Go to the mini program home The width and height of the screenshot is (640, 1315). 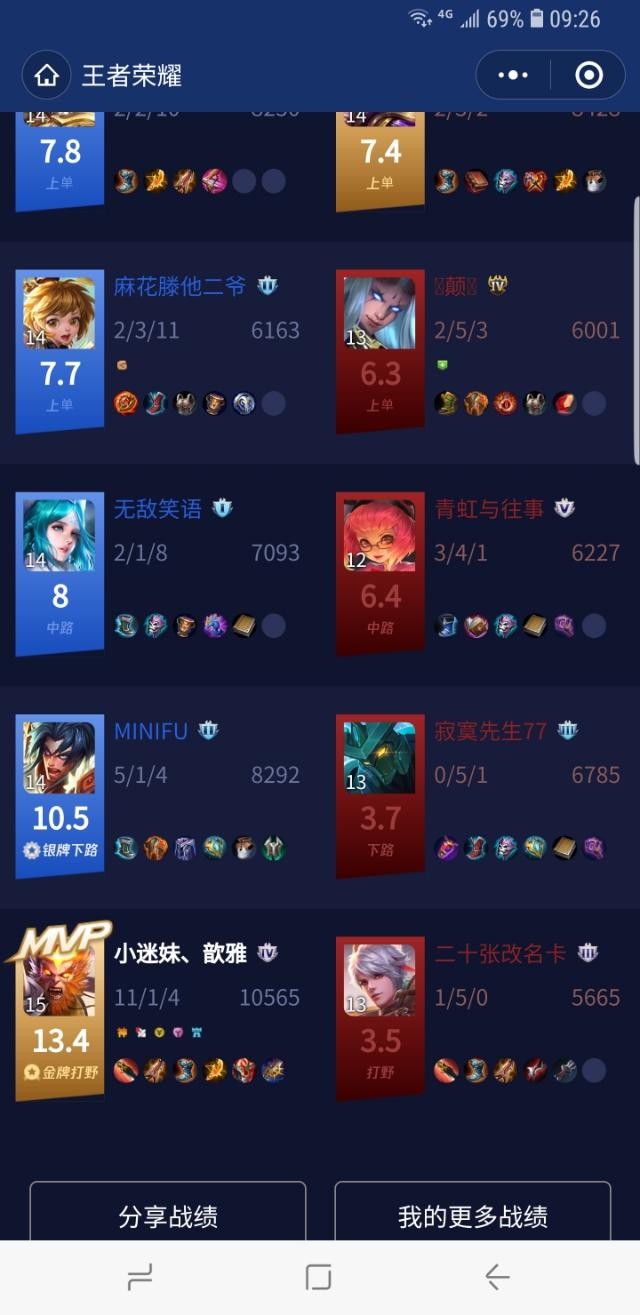pyautogui.click(x=46, y=76)
